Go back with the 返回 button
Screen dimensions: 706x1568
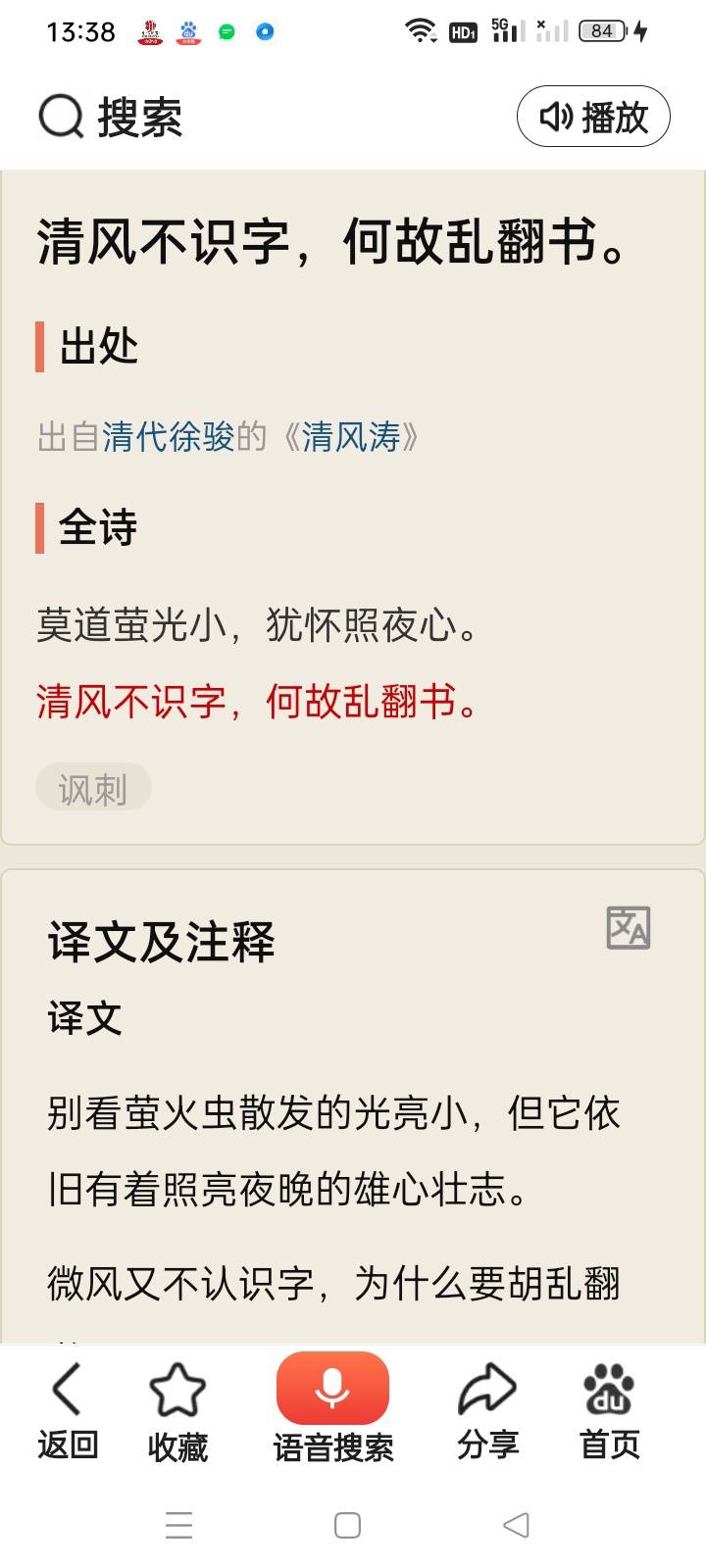67,1411
